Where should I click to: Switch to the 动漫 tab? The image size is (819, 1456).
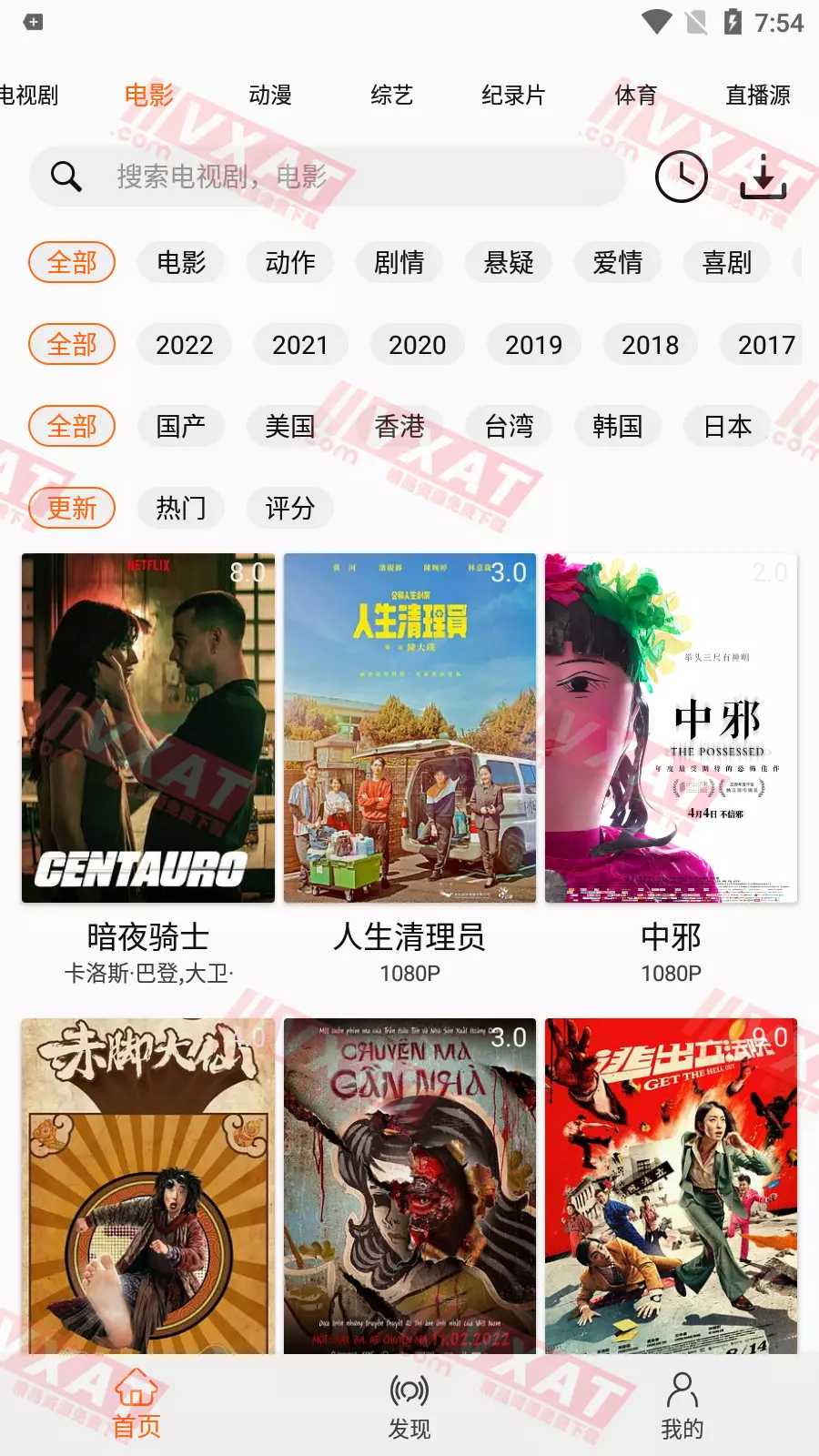270,95
